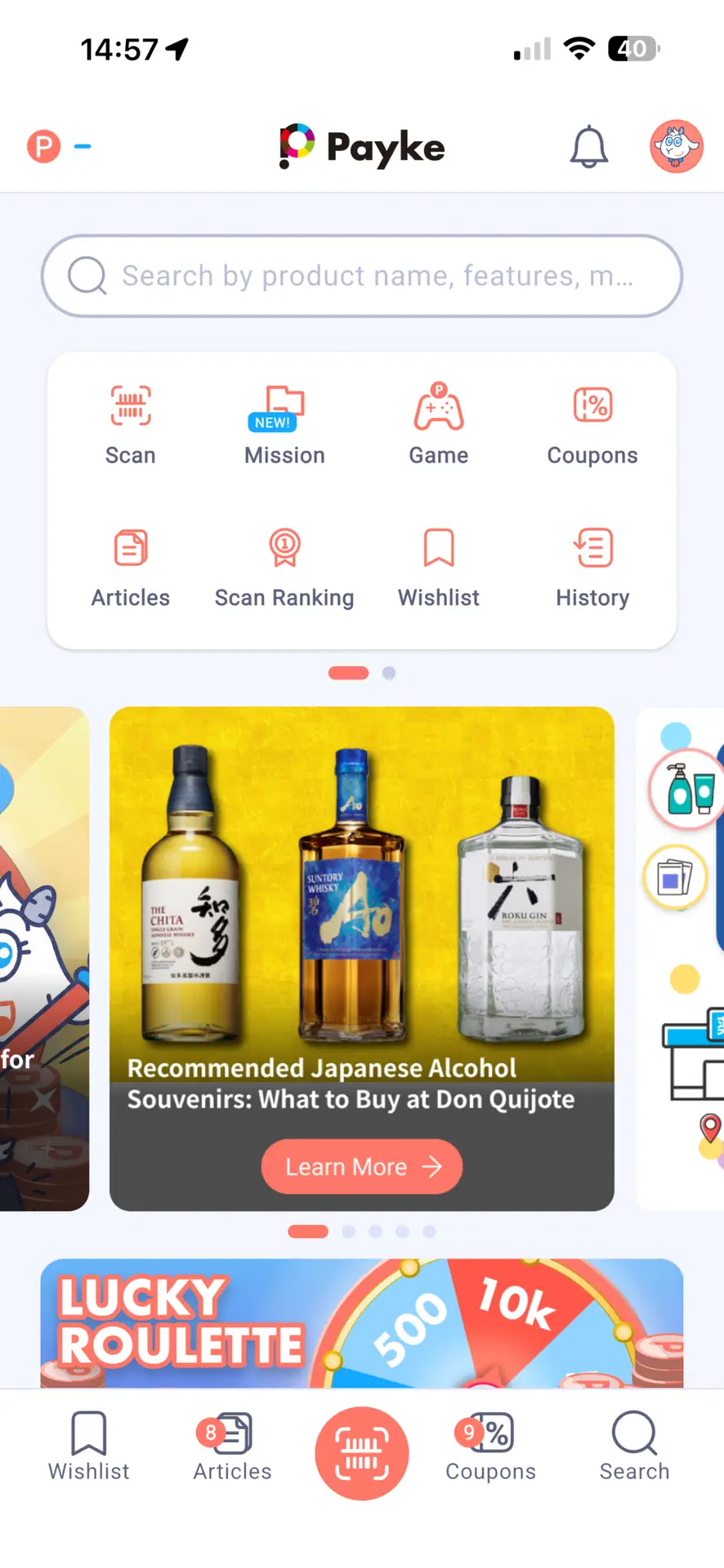This screenshot has width=724, height=1568.
Task: Open Coupons from the shortcut grid
Action: [x=592, y=425]
